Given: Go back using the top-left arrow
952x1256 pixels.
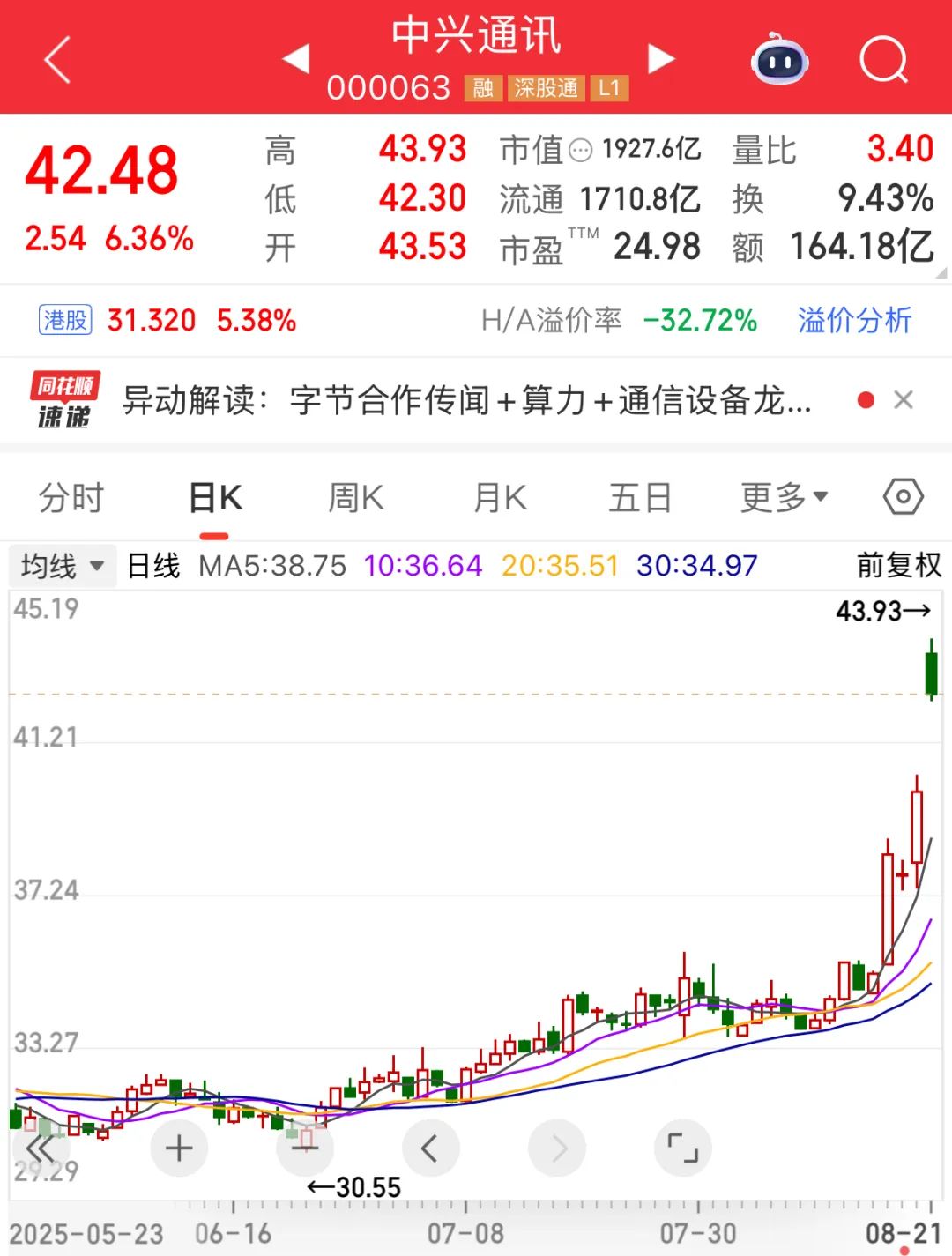Looking at the screenshot, I should [57, 60].
